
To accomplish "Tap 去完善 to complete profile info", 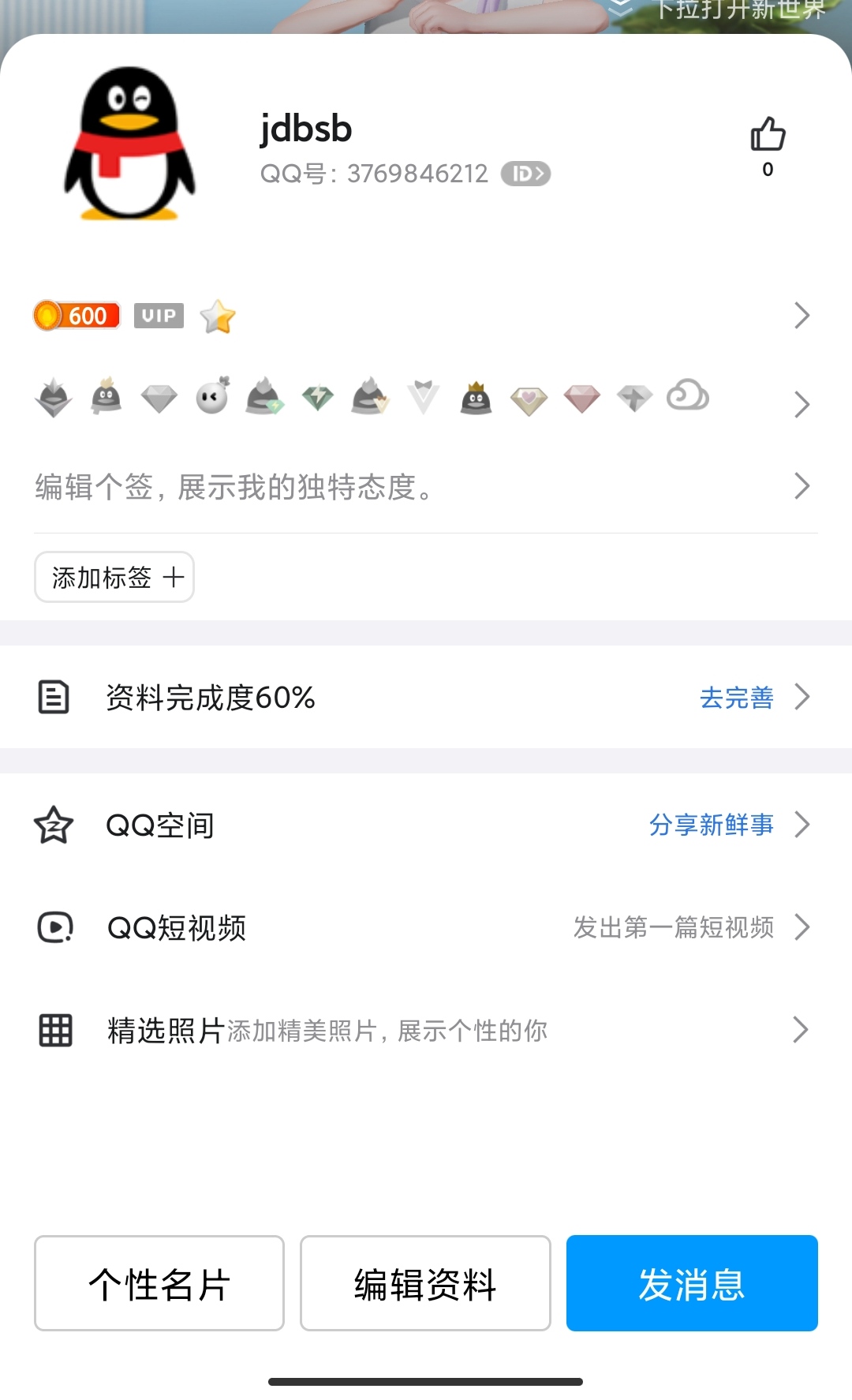I will (x=736, y=698).
